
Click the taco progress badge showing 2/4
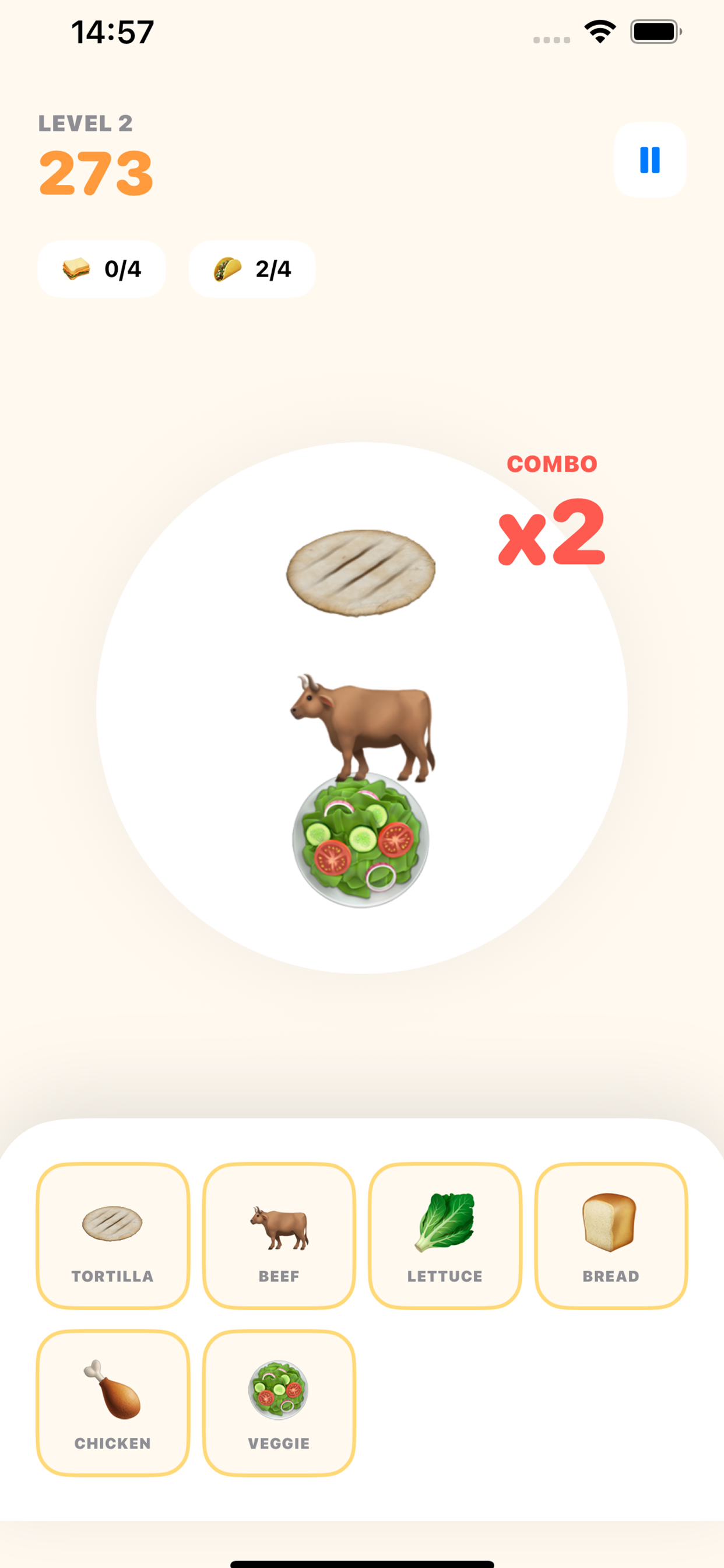[252, 269]
